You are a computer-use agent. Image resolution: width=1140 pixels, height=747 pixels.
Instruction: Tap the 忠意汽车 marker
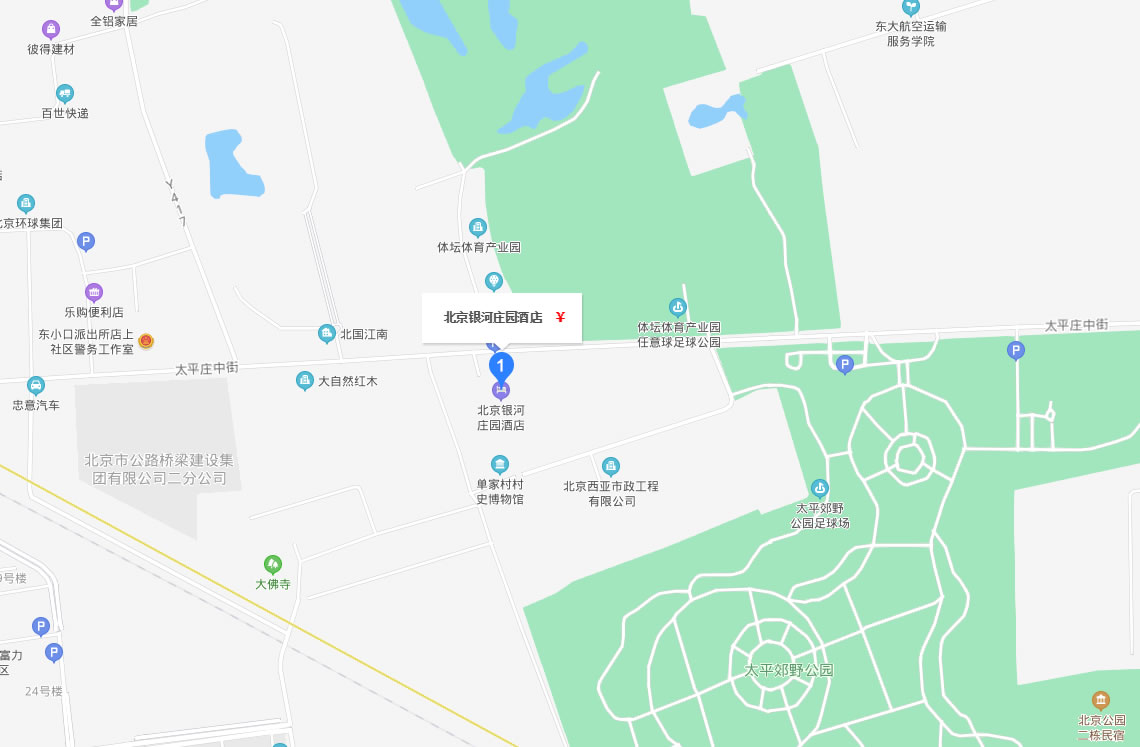[x=36, y=385]
